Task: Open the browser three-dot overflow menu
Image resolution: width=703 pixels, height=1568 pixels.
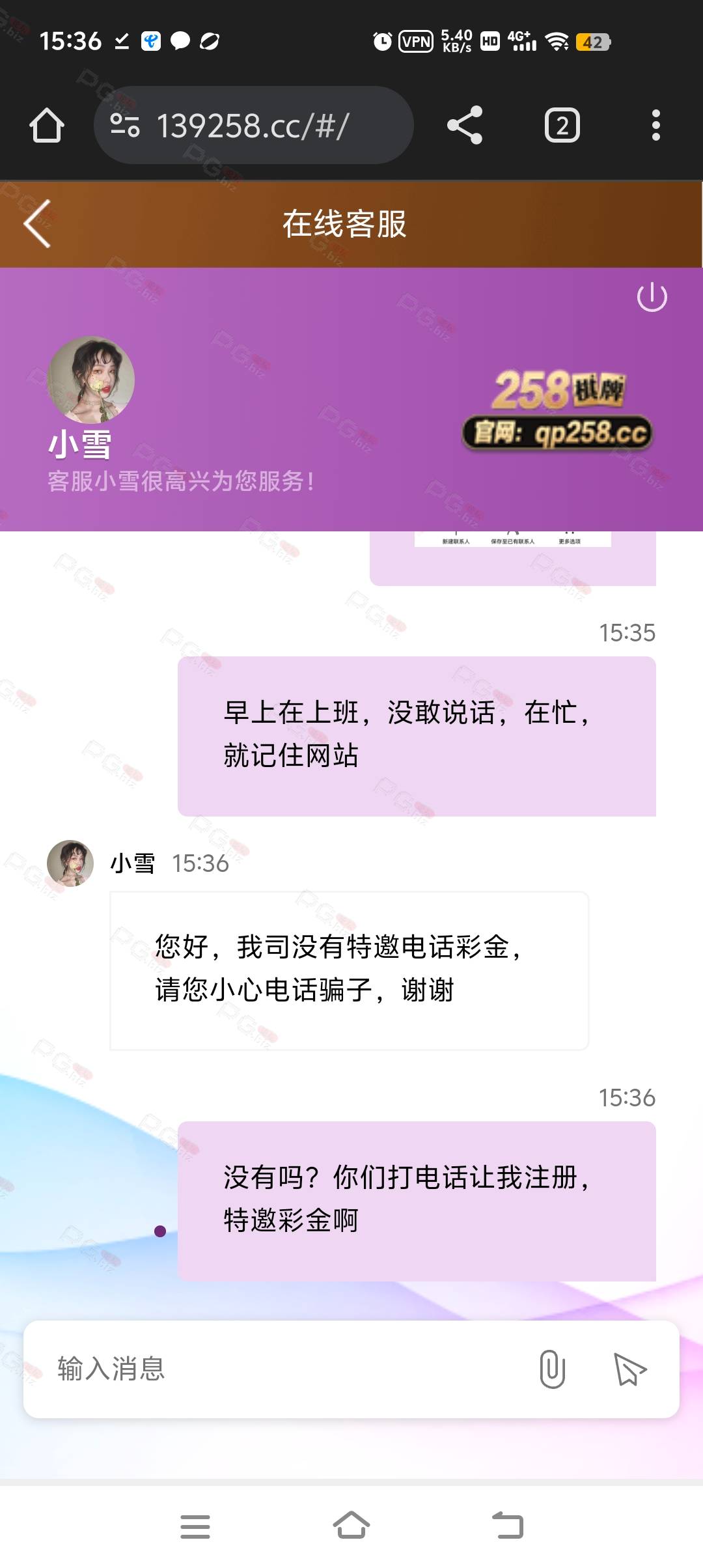Action: [x=656, y=125]
